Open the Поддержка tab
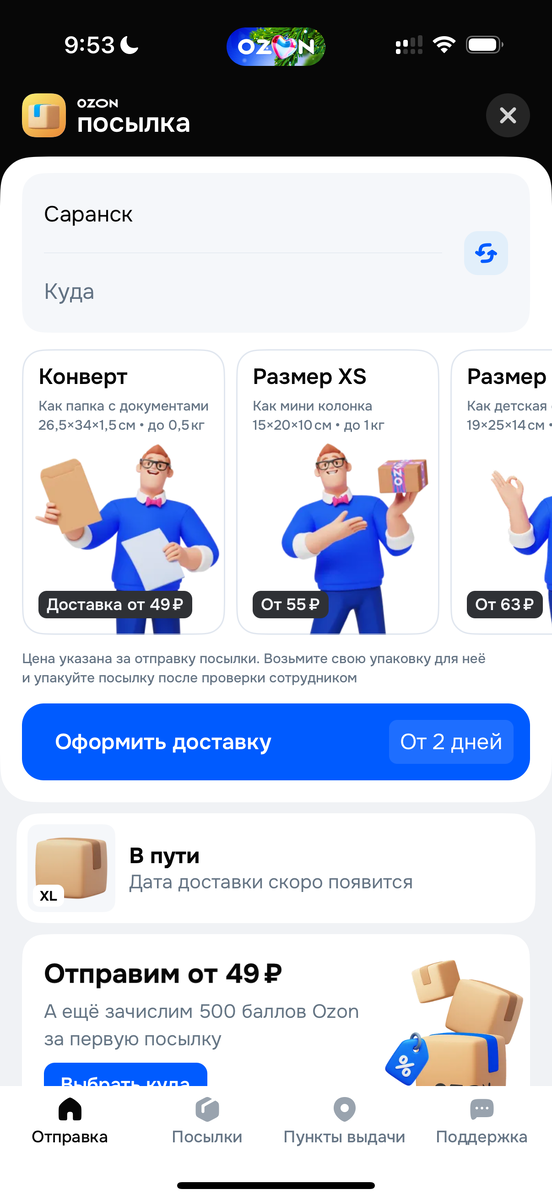Screen dimensions: 552x1200 (x=481, y=1121)
